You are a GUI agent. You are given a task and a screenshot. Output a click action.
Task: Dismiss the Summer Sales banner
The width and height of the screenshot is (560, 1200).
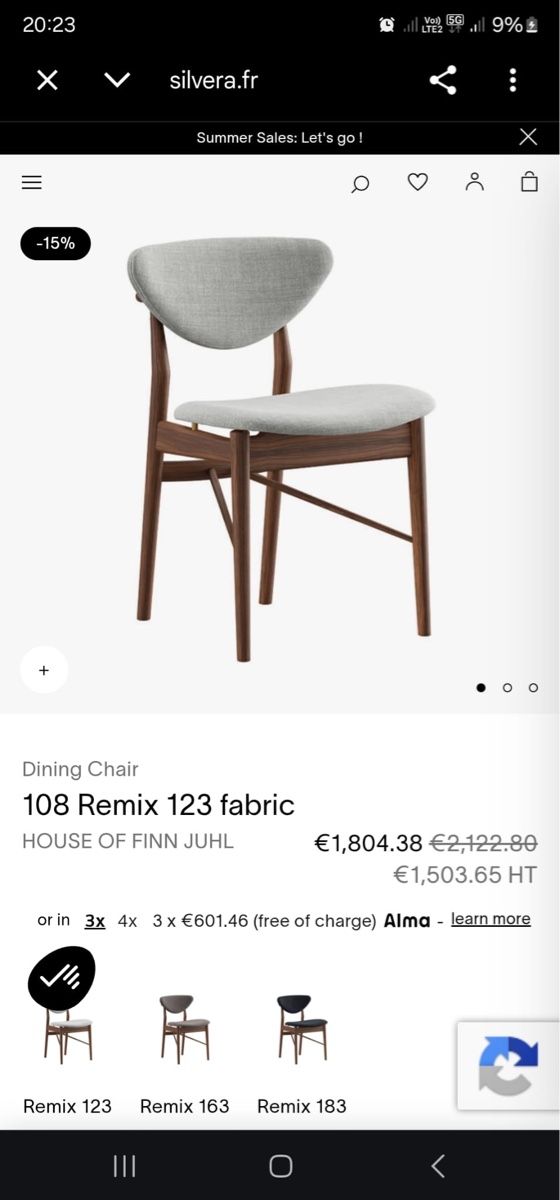(x=528, y=137)
